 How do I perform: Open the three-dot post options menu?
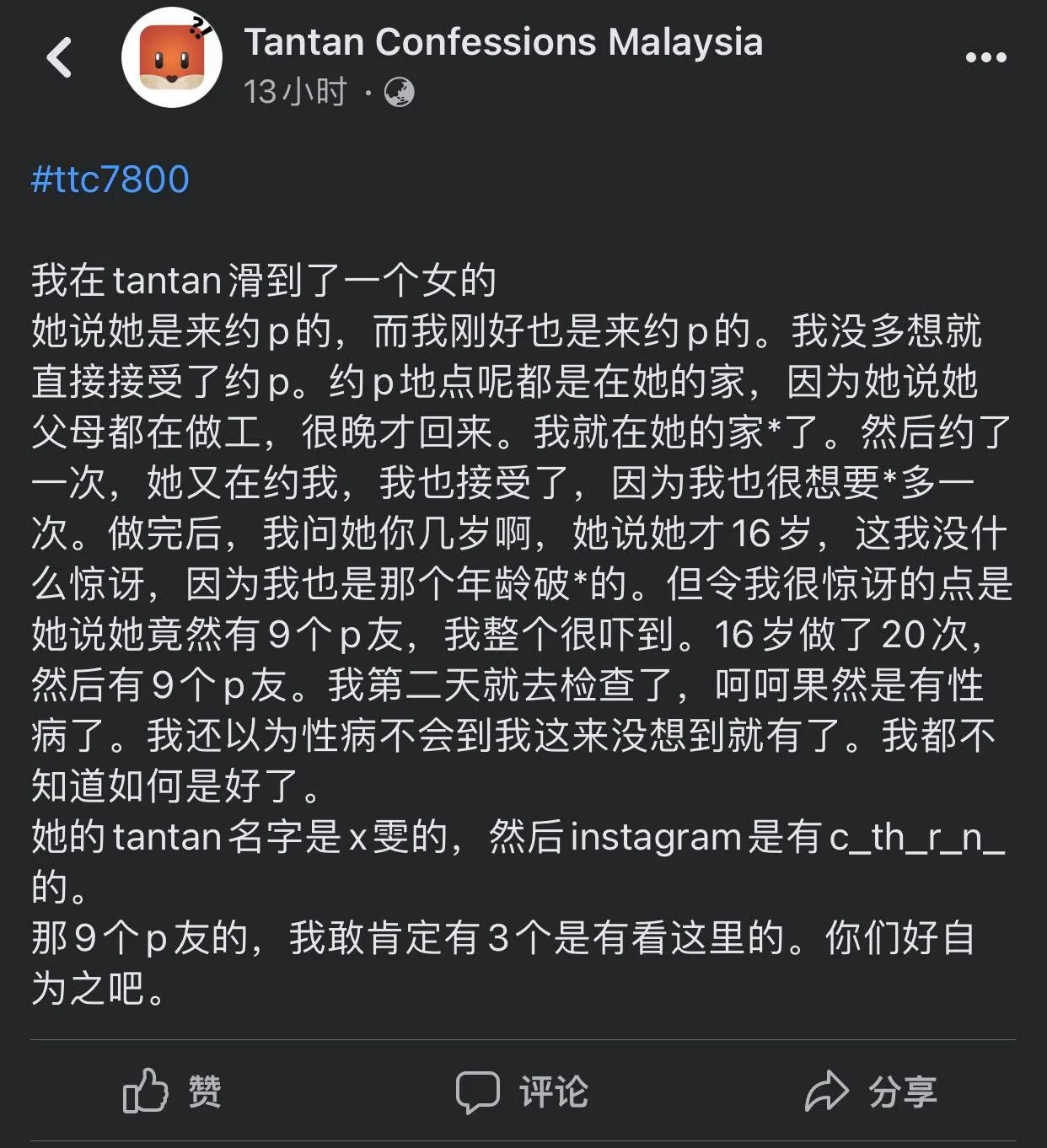coord(985,57)
